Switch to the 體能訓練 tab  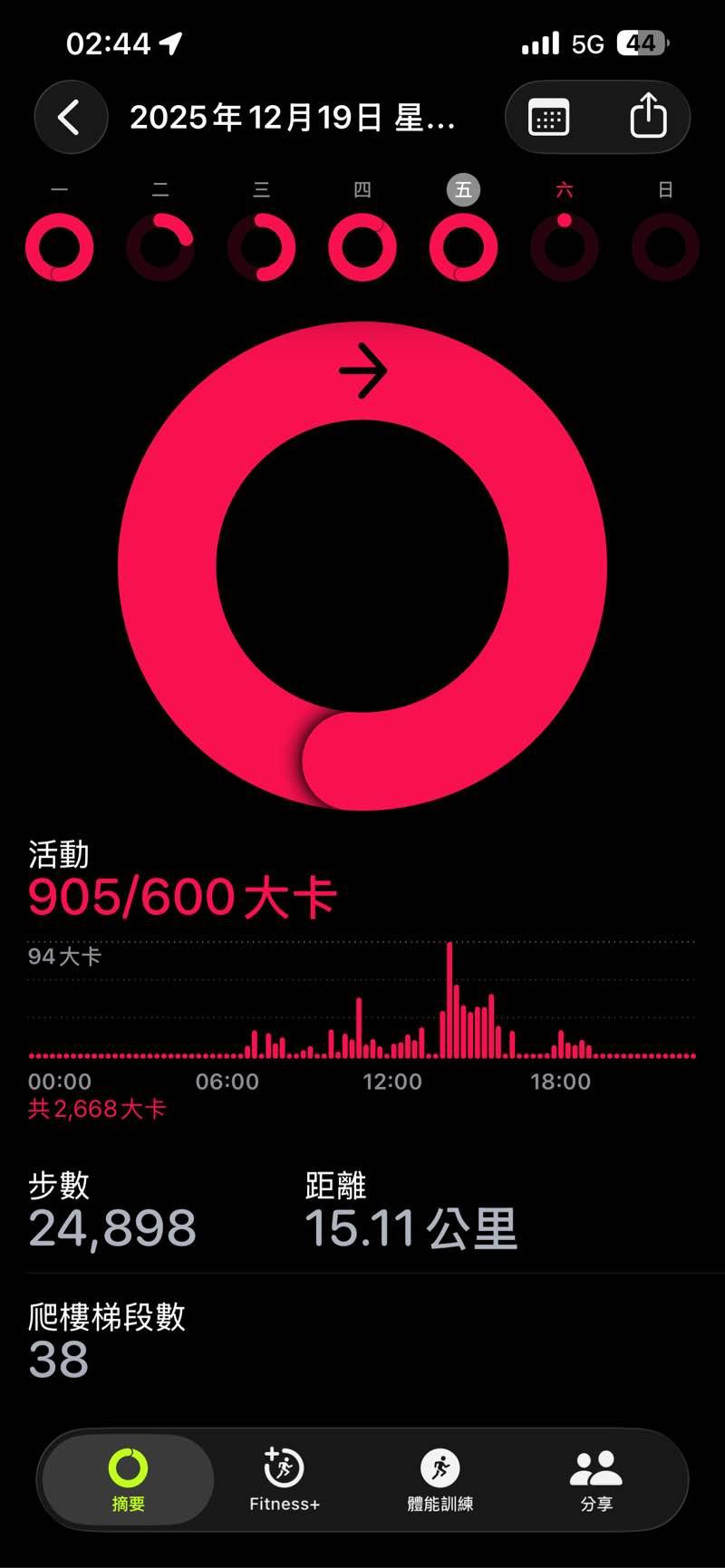point(440,1479)
